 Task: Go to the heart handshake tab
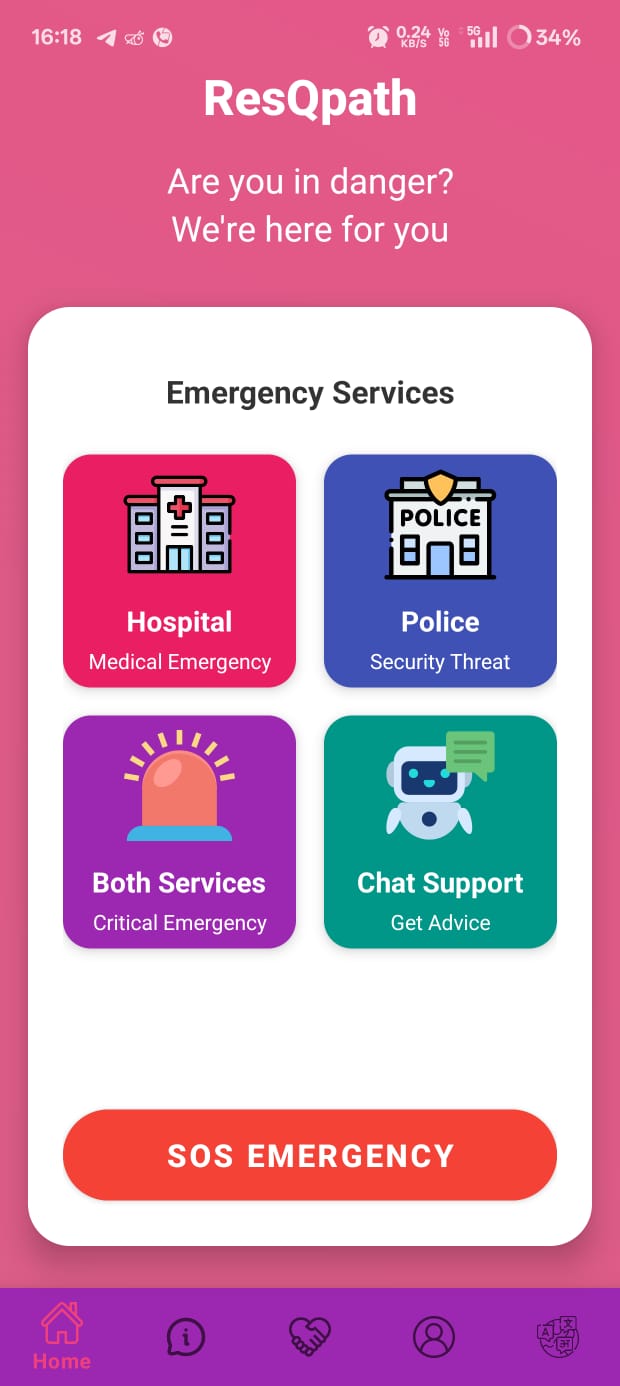click(x=310, y=1336)
